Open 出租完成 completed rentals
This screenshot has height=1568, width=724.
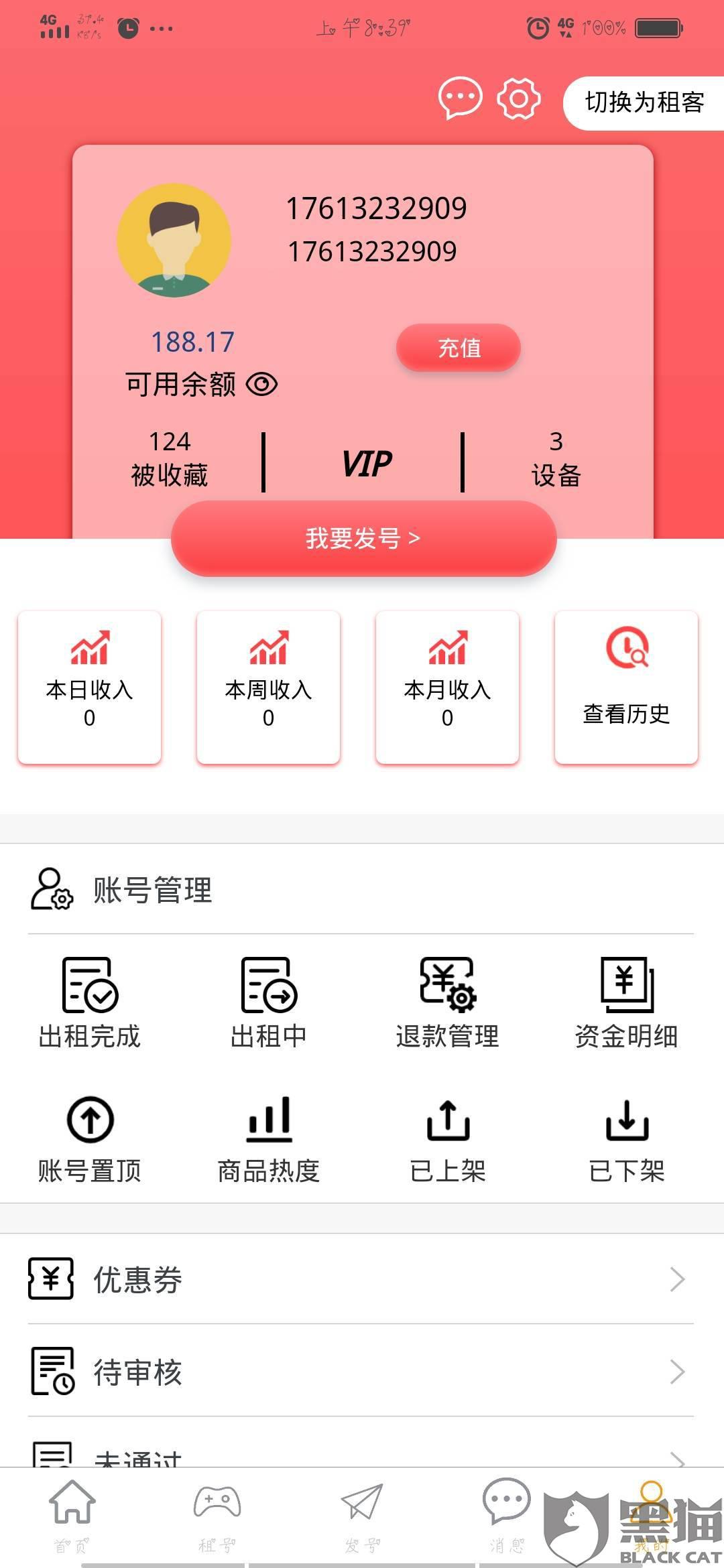[x=90, y=1003]
